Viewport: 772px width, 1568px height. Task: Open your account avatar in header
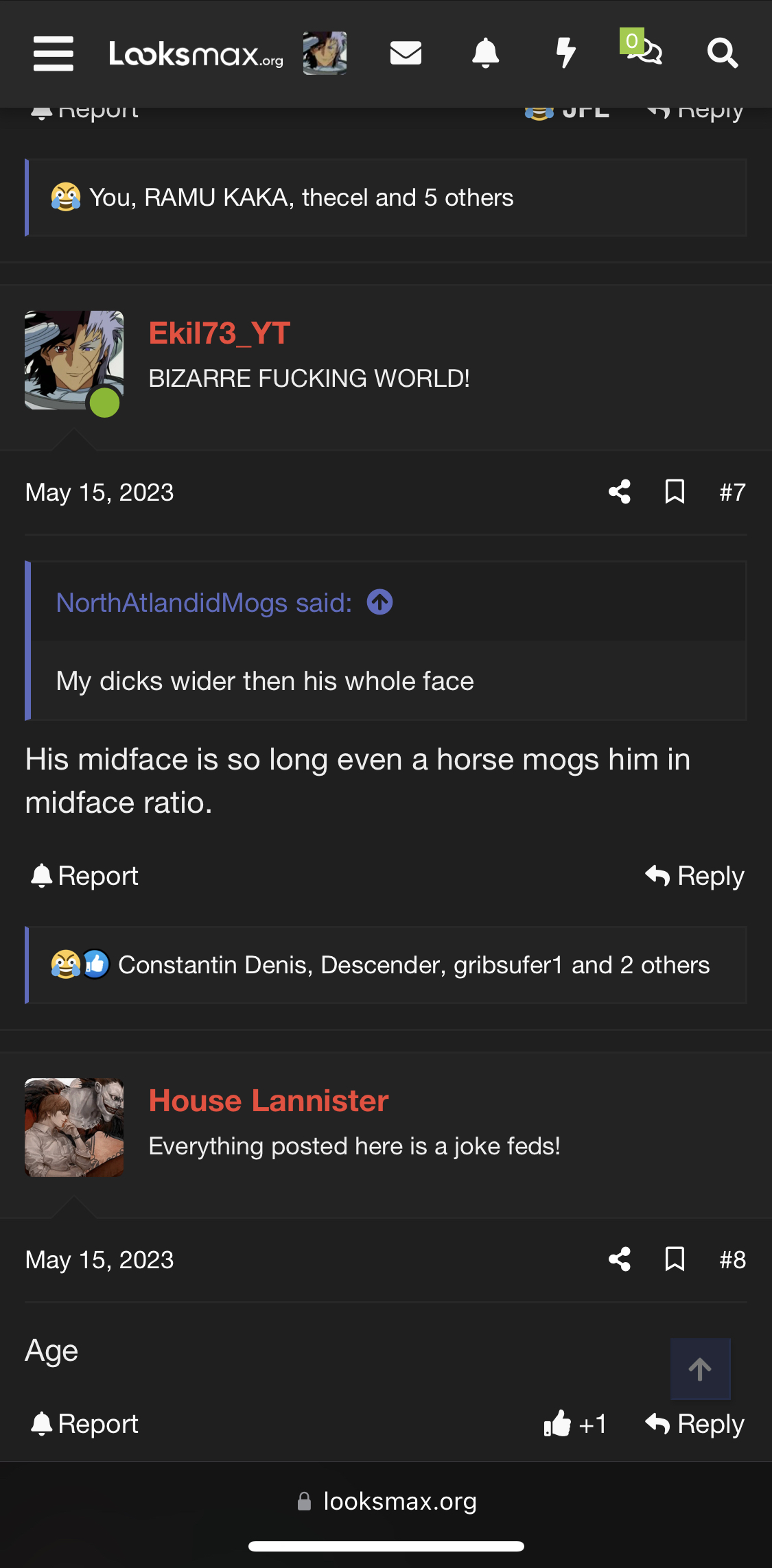(325, 54)
